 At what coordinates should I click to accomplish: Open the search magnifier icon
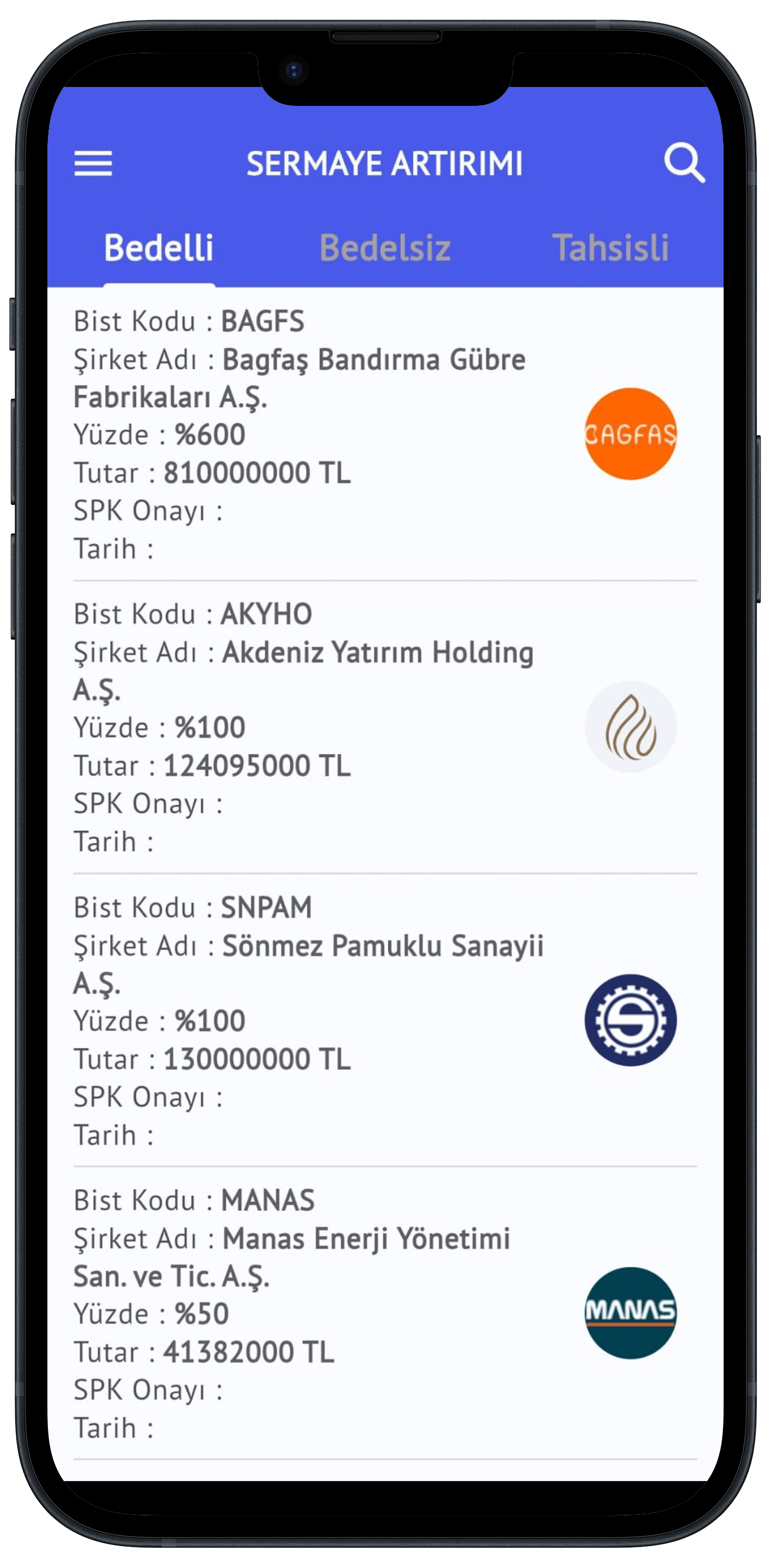[684, 163]
